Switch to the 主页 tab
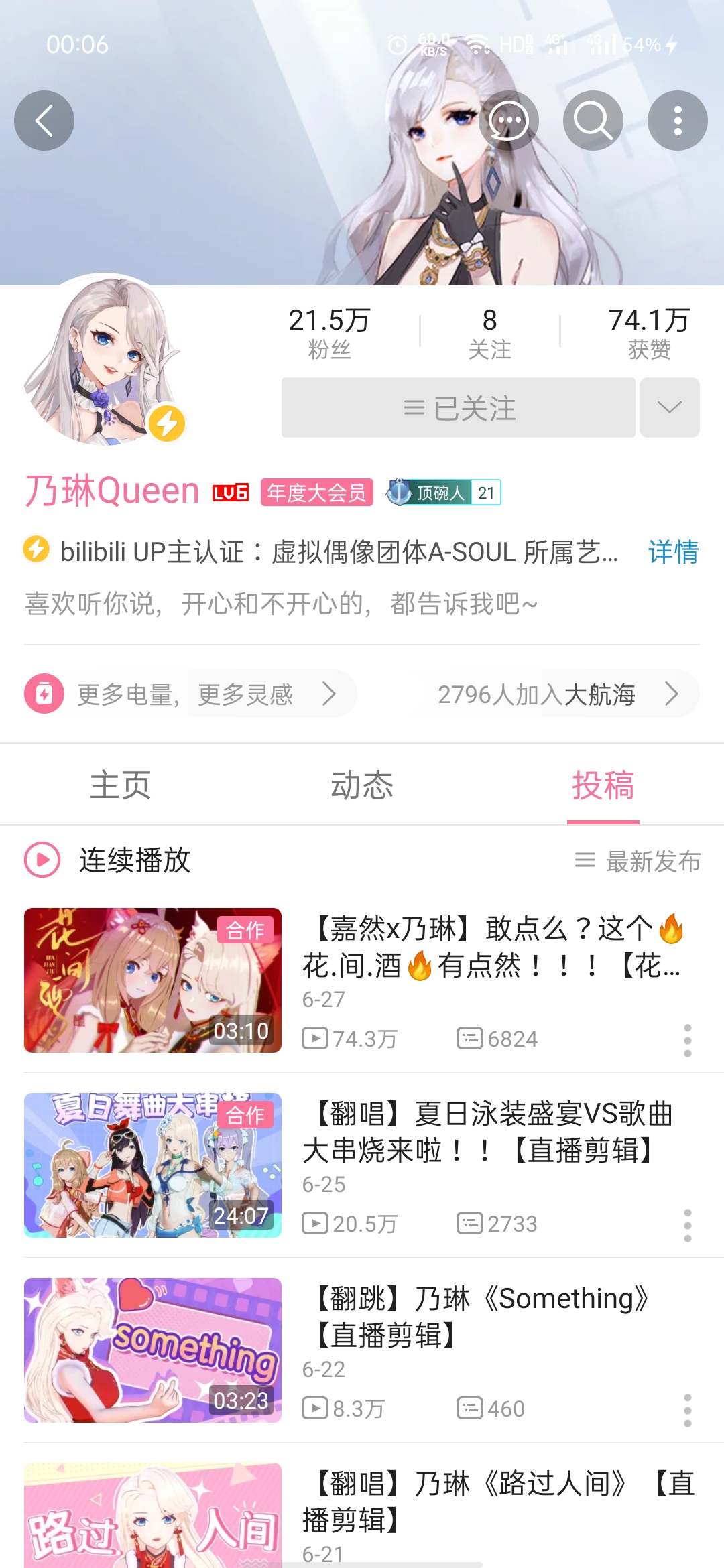The width and height of the screenshot is (724, 1568). coord(121,785)
